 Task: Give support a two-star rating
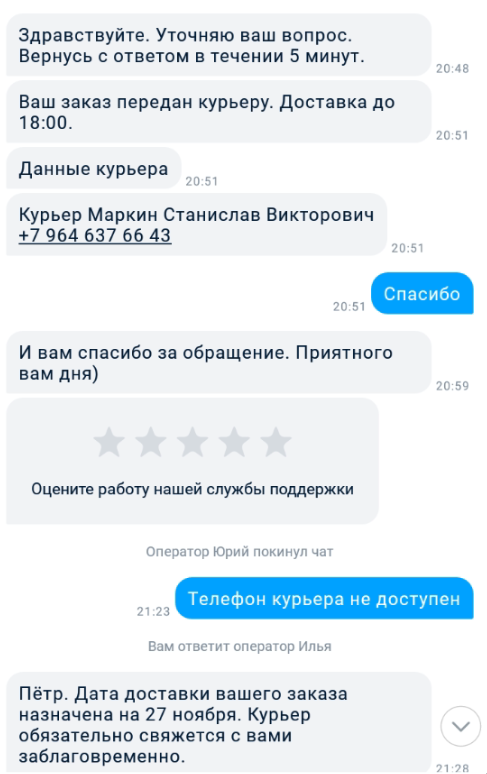(x=150, y=442)
